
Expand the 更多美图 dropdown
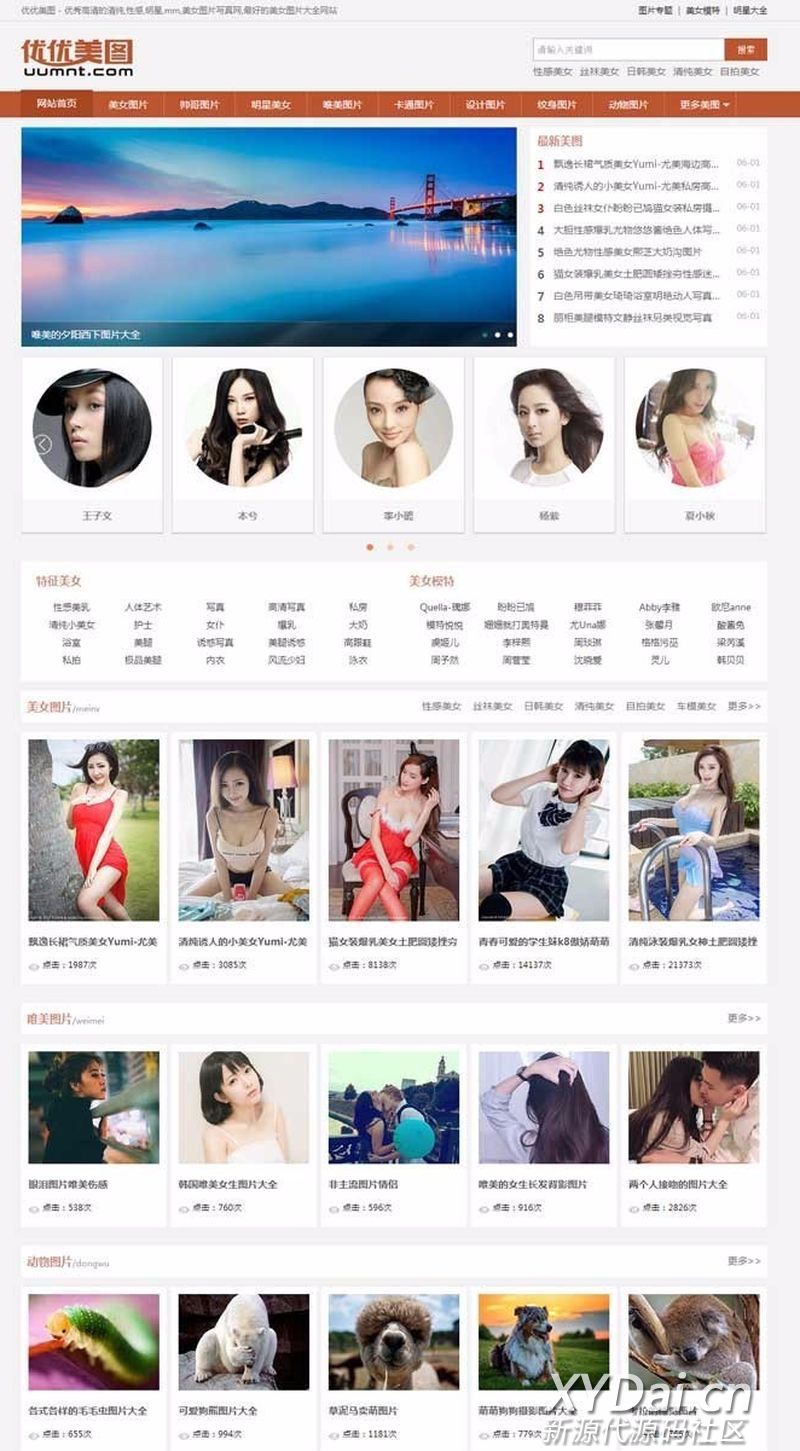click(x=705, y=105)
